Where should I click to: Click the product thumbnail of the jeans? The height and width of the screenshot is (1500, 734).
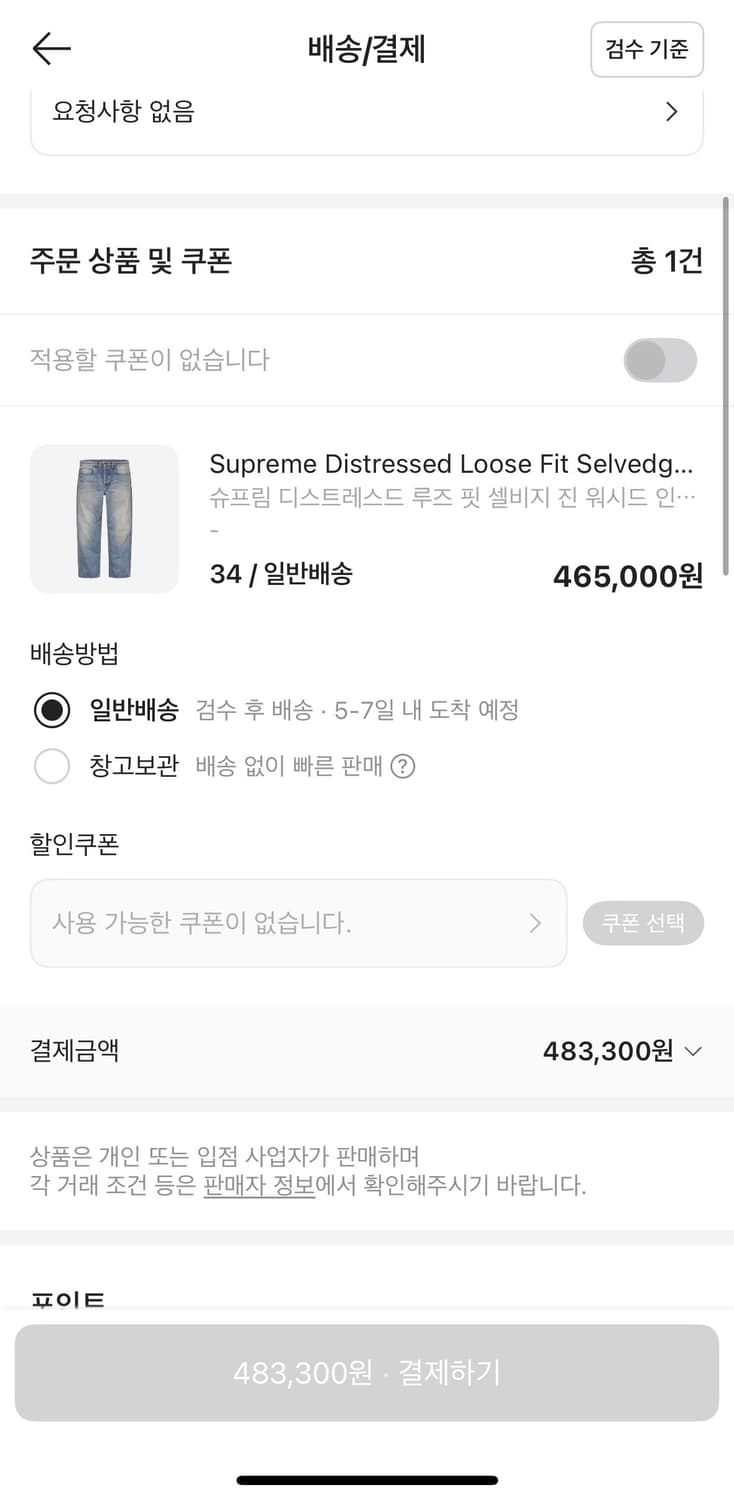(104, 518)
